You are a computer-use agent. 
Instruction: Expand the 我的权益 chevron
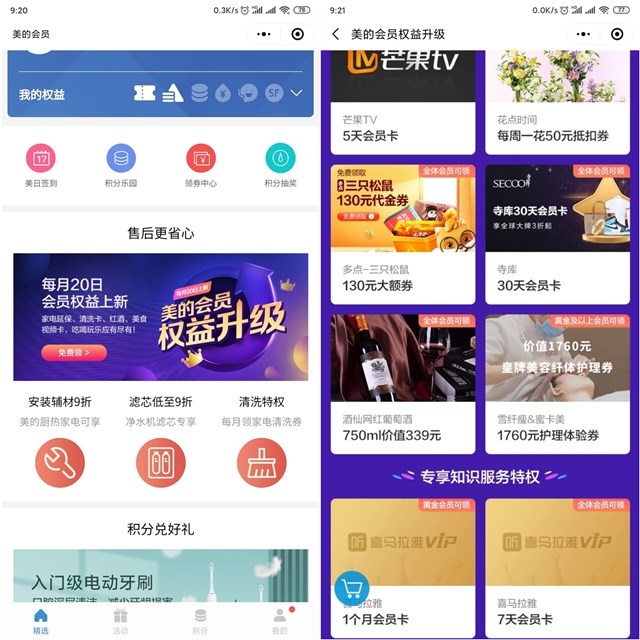click(296, 94)
